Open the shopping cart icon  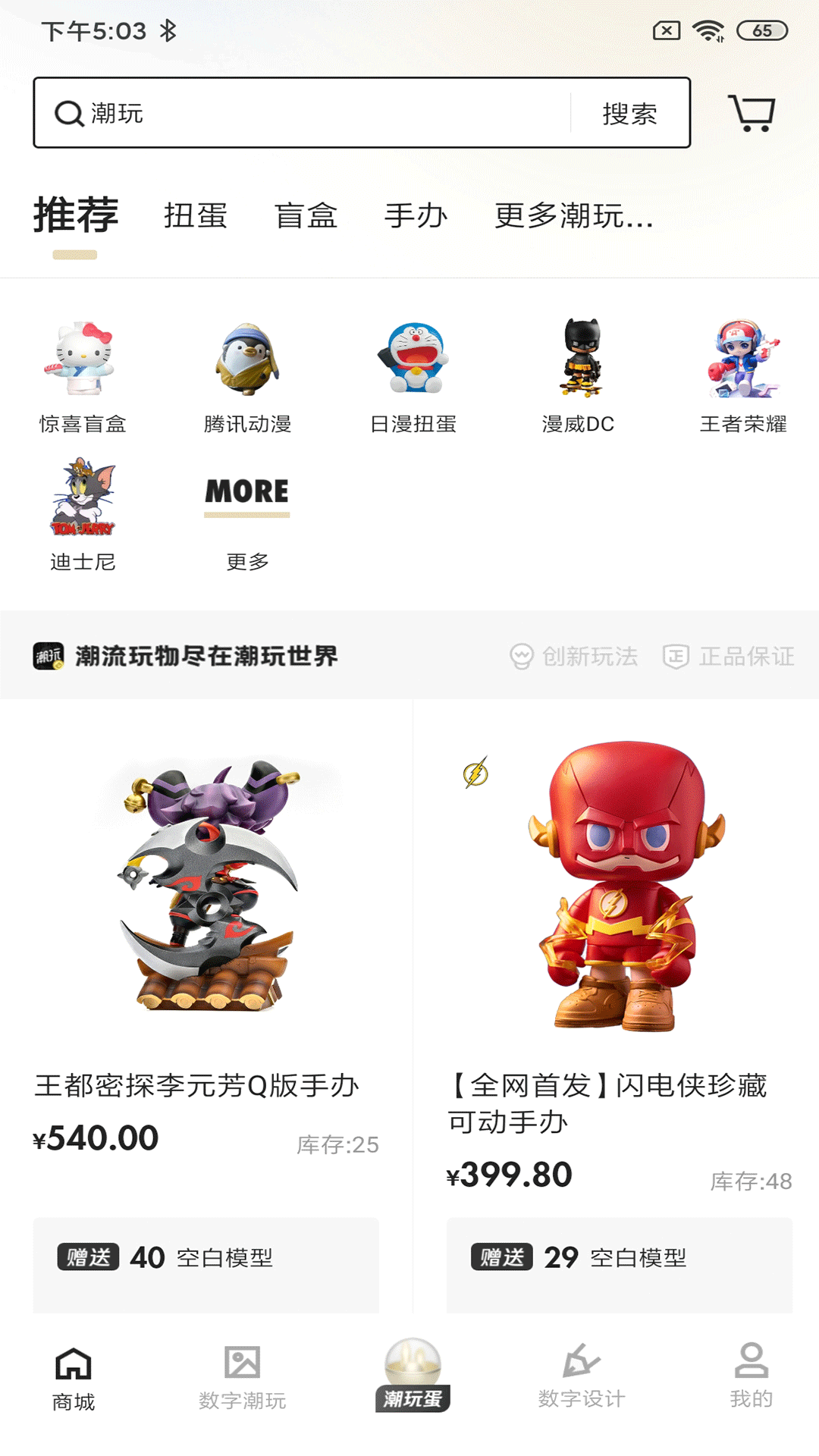tap(751, 113)
